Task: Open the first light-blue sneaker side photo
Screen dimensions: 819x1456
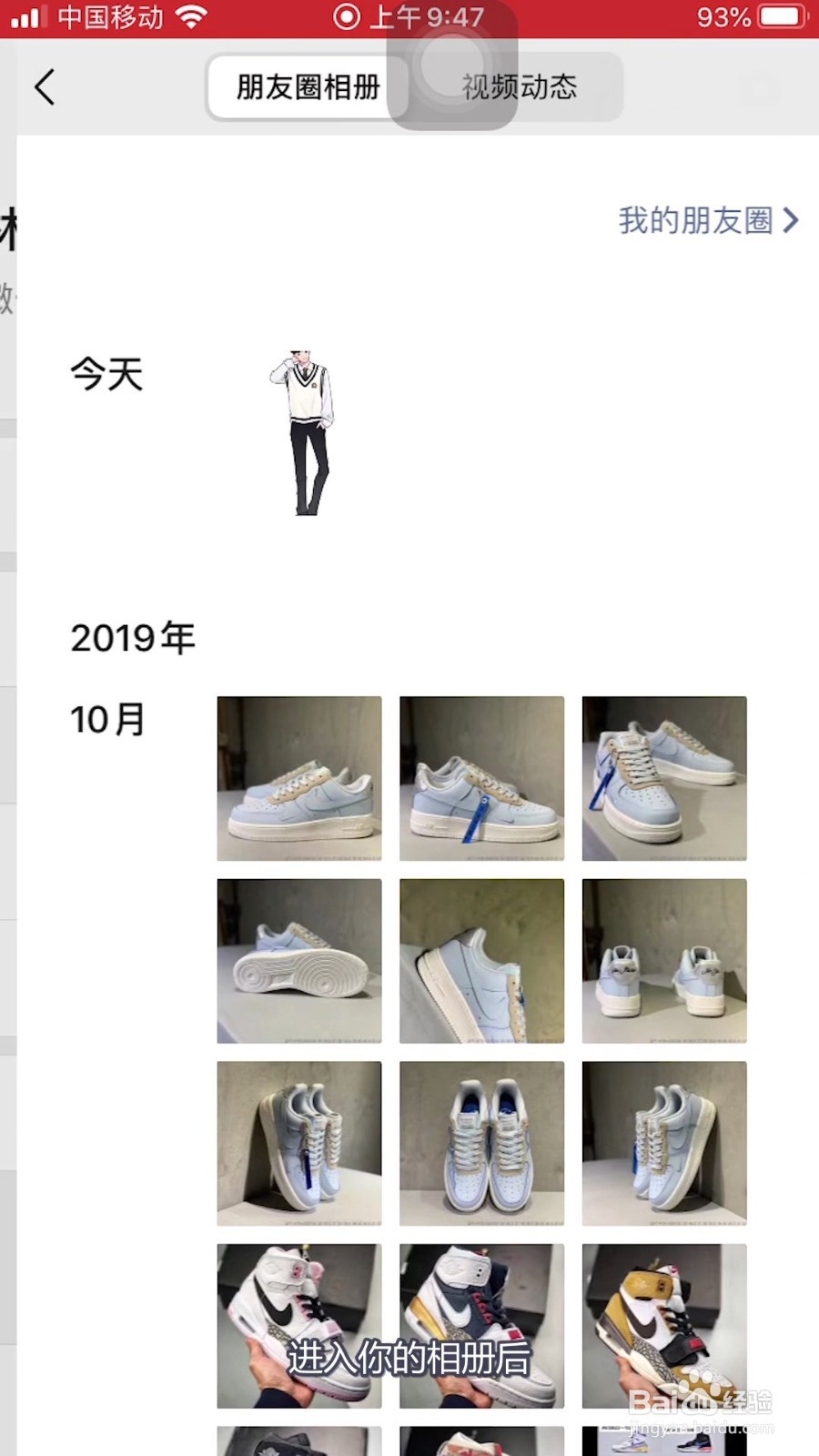Action: [299, 776]
